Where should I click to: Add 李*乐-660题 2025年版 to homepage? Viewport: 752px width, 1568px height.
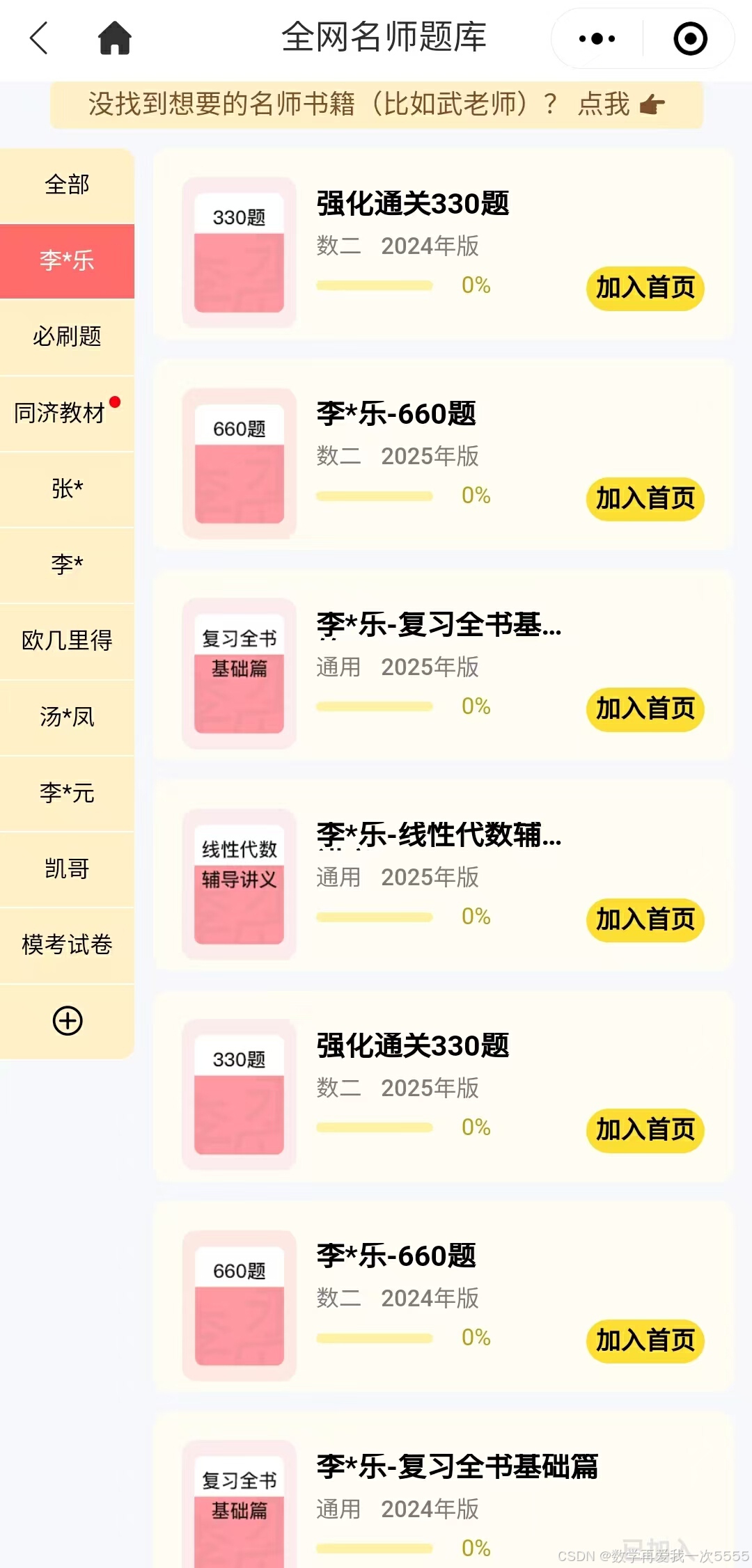[x=645, y=499]
